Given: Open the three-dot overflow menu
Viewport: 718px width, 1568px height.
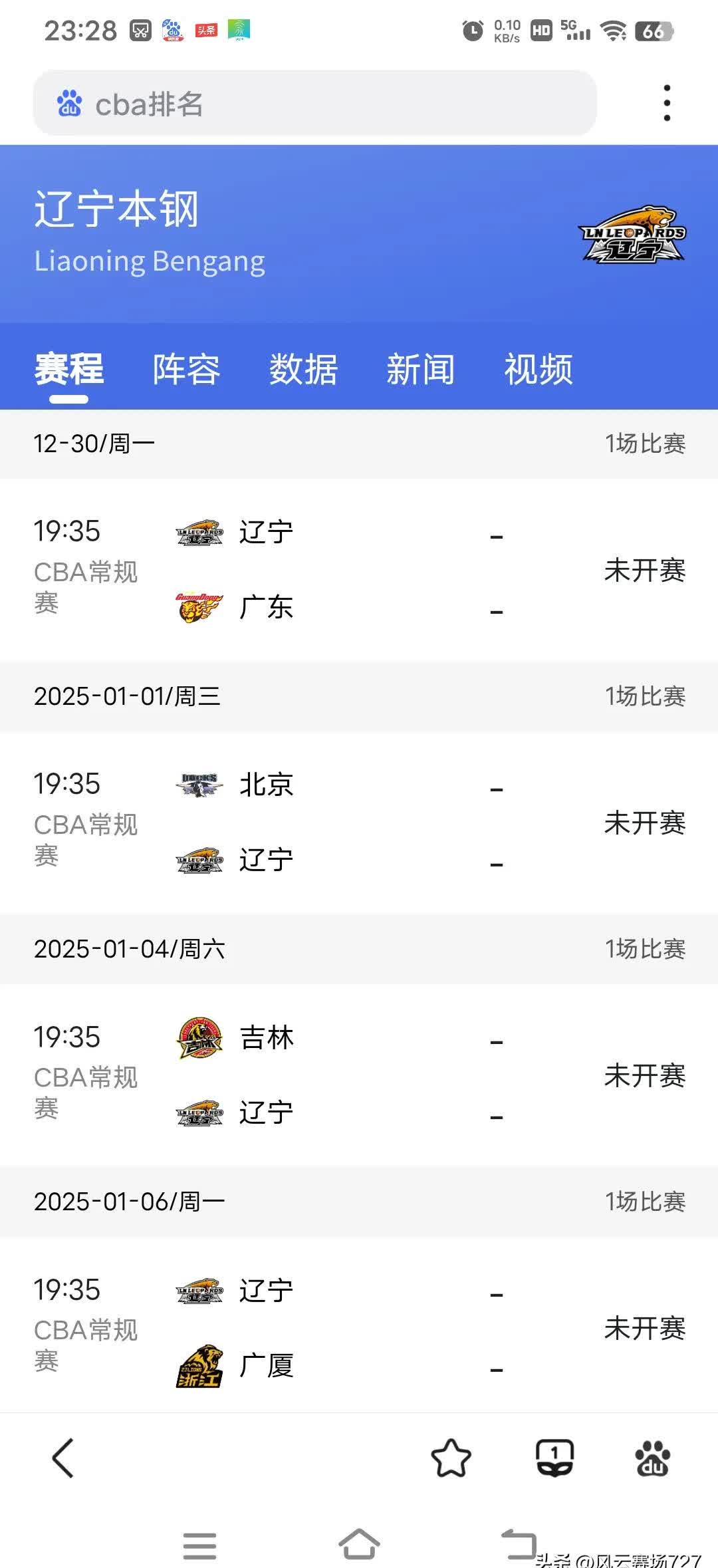Looking at the screenshot, I should click(667, 103).
